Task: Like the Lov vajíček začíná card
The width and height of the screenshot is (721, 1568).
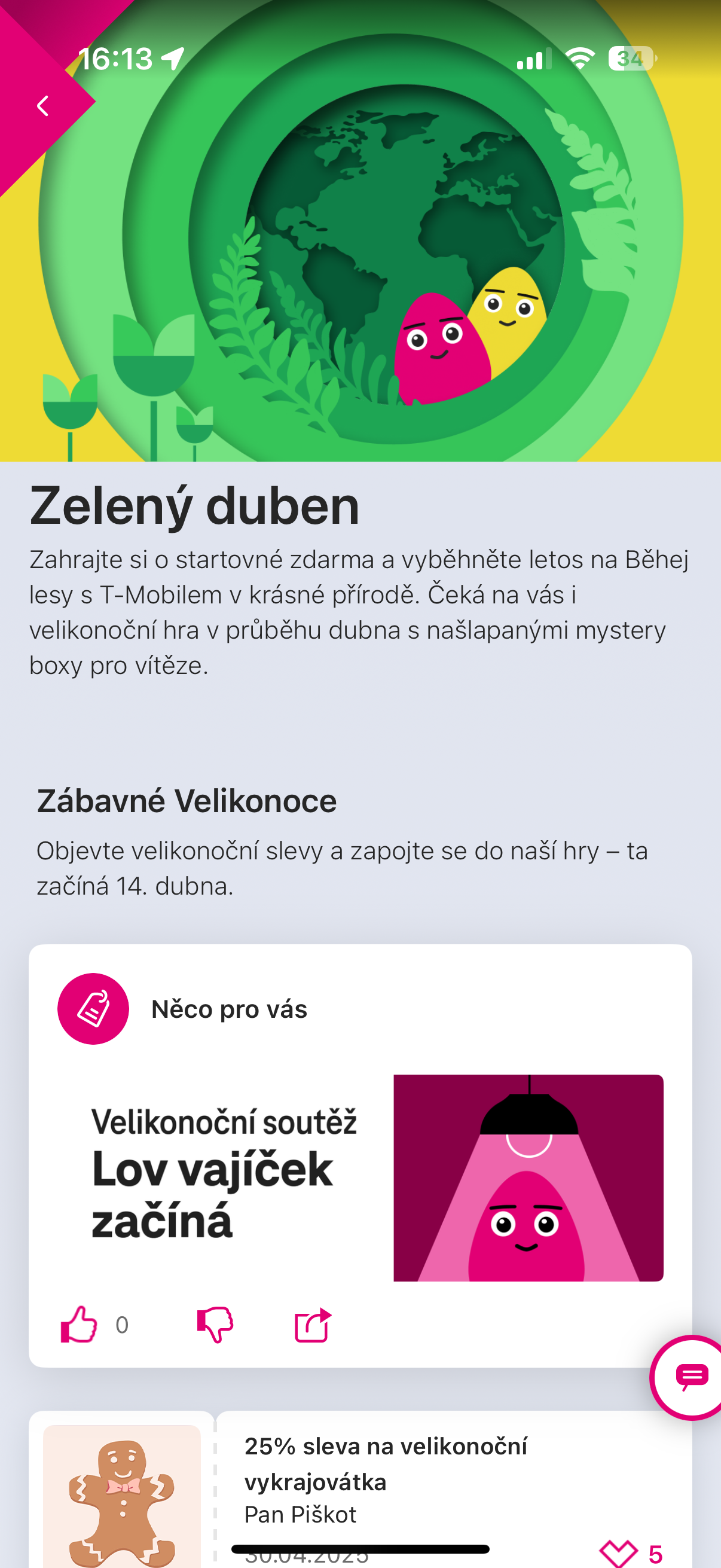Action: coord(79,1325)
